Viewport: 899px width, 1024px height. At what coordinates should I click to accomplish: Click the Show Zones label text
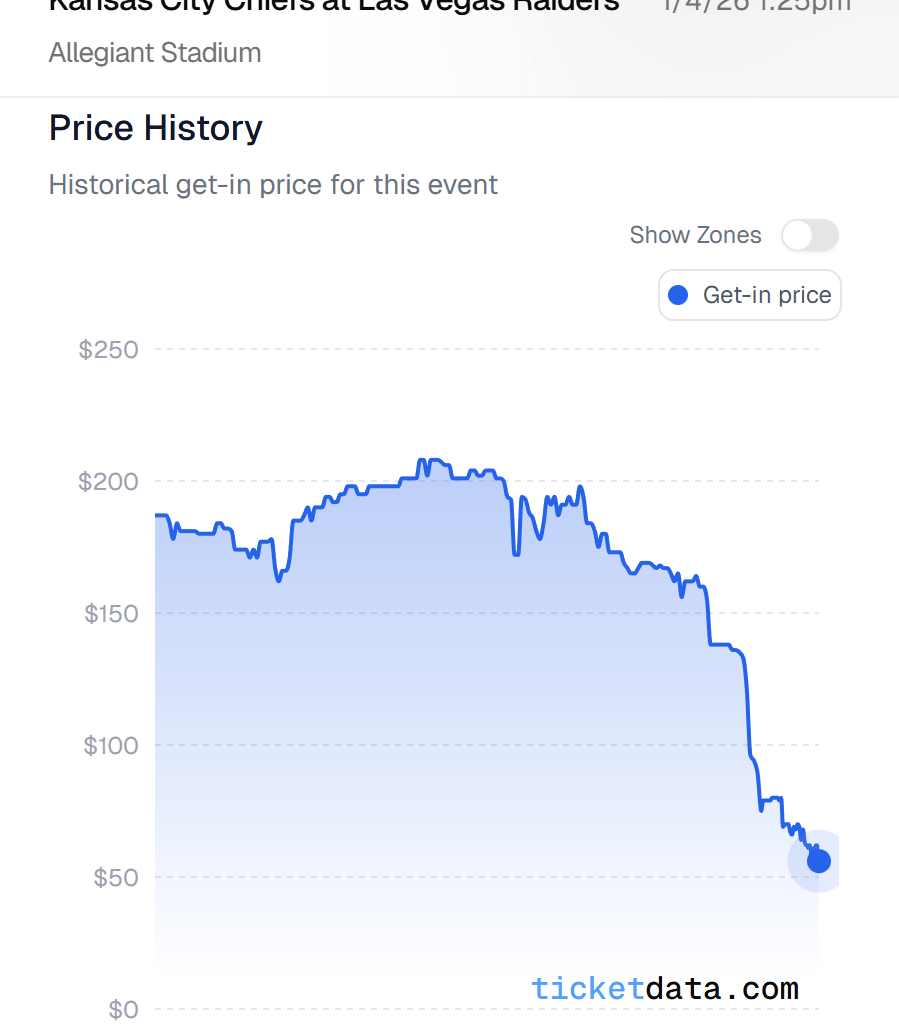pos(695,235)
